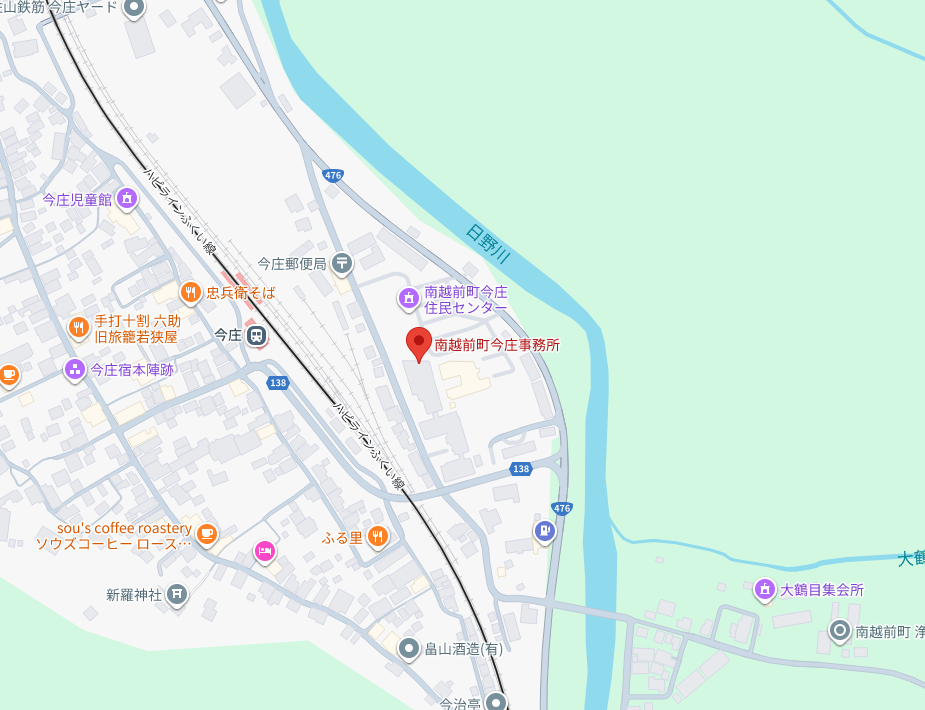The image size is (925, 710).
Task: Open 手打十割 六助 restaurant marker
Action: coord(79,327)
